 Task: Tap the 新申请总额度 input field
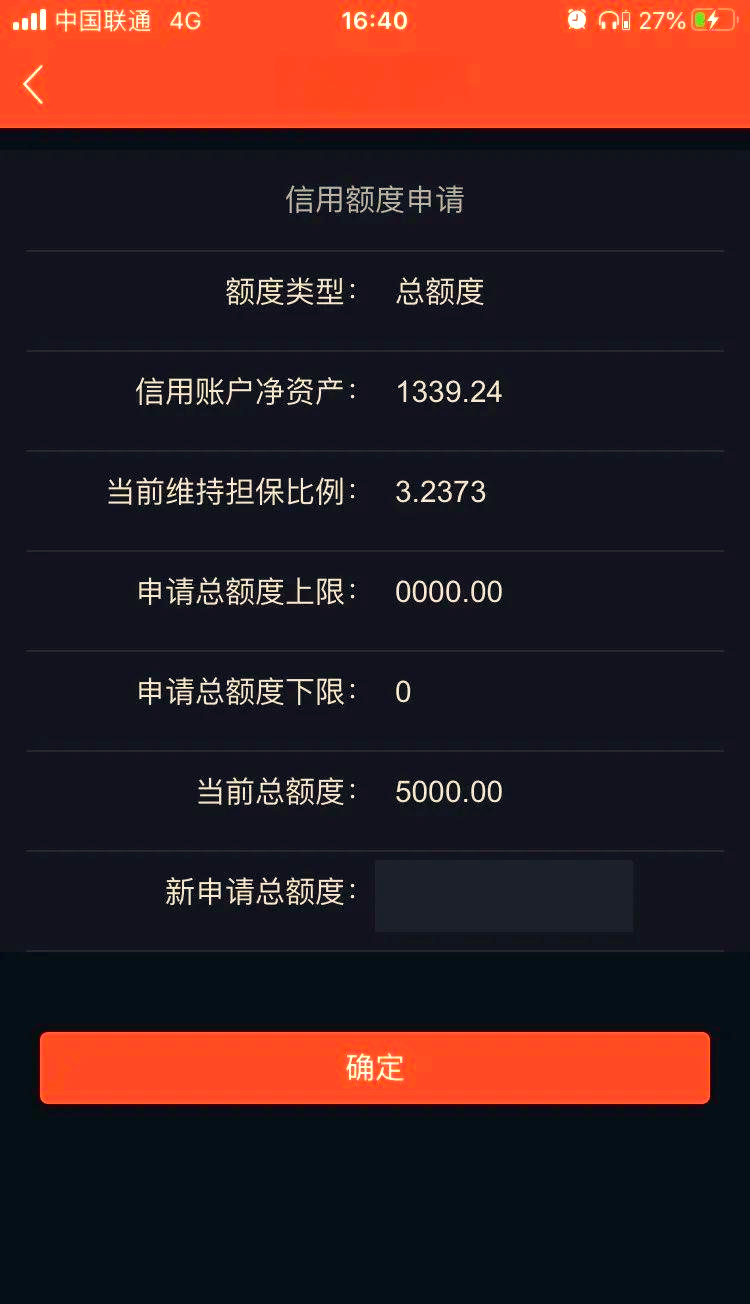click(x=503, y=896)
